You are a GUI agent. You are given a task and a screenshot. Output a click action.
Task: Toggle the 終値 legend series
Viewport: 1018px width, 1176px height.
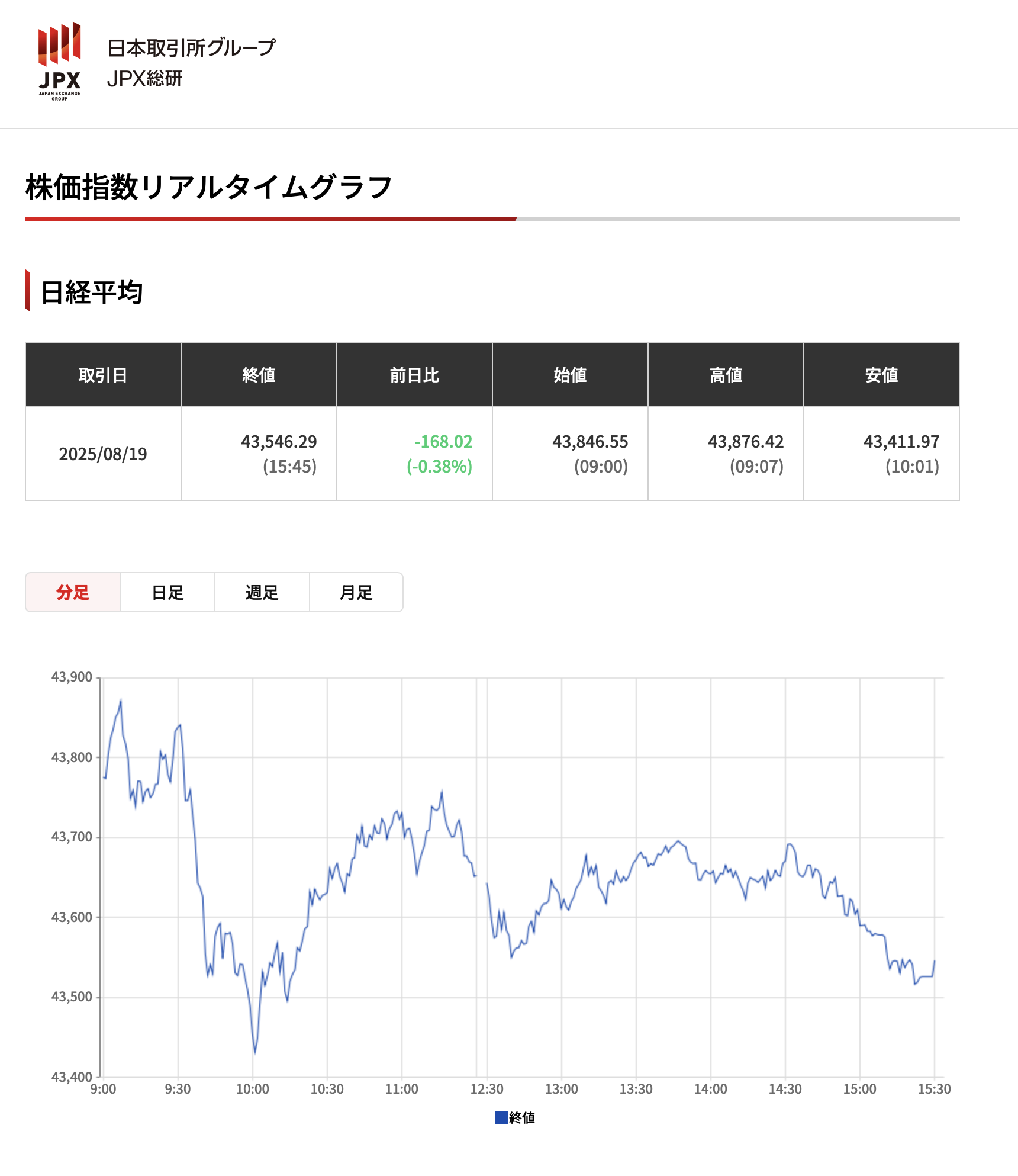tap(515, 1117)
